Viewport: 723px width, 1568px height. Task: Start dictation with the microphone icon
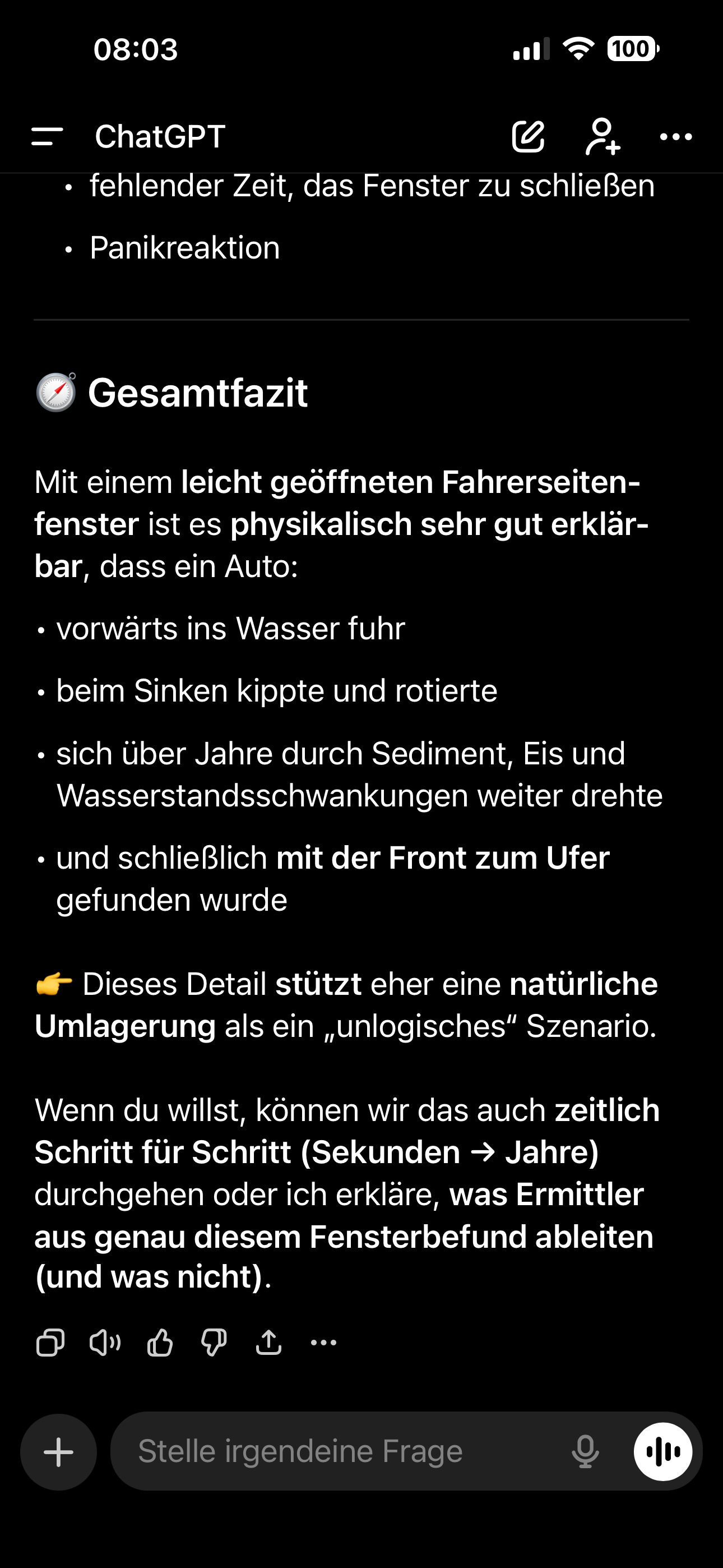click(585, 1452)
